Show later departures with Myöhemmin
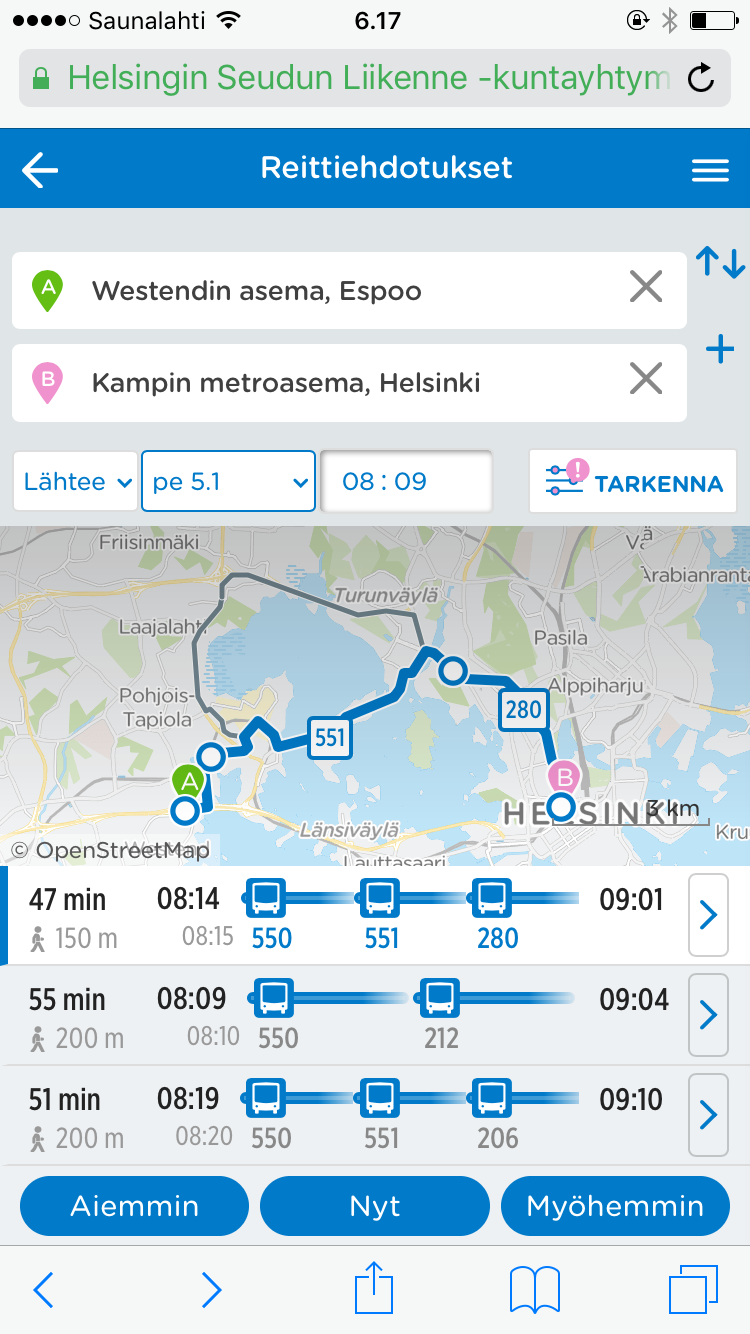The height and width of the screenshot is (1334, 750). click(615, 1206)
